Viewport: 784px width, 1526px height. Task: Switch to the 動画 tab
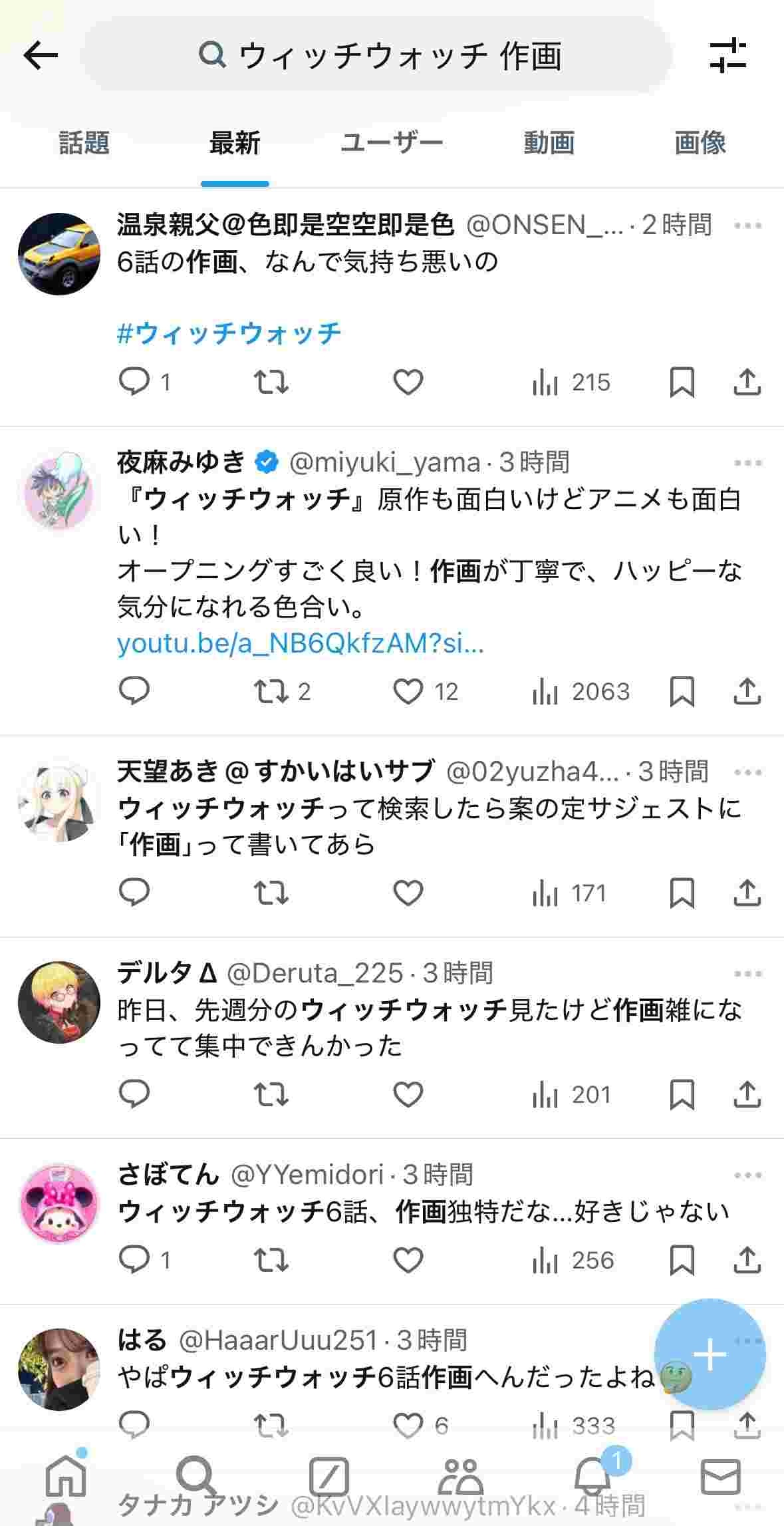coord(549,143)
